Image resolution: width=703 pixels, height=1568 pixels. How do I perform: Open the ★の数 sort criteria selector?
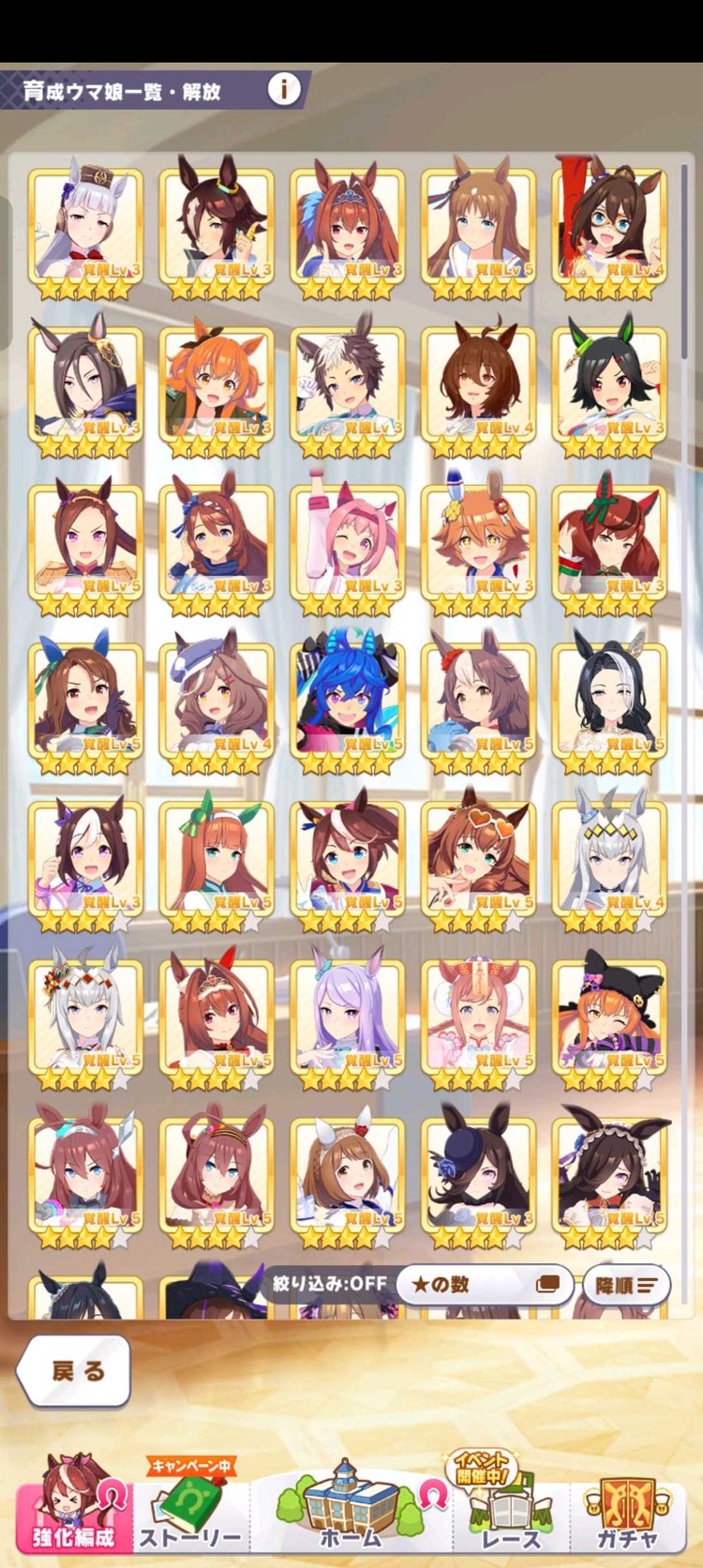click(484, 1284)
